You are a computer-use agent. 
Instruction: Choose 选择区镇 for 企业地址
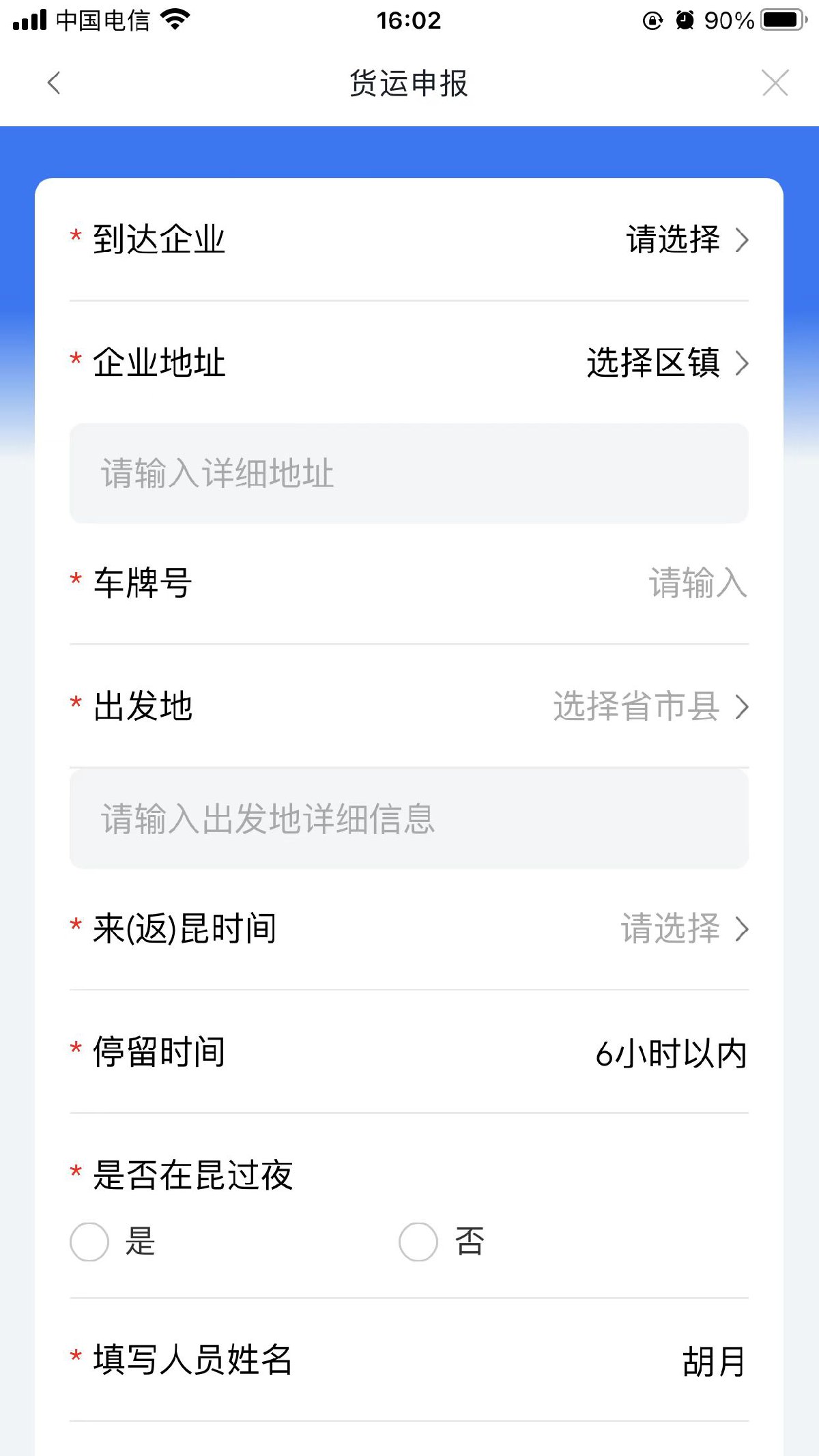(667, 362)
